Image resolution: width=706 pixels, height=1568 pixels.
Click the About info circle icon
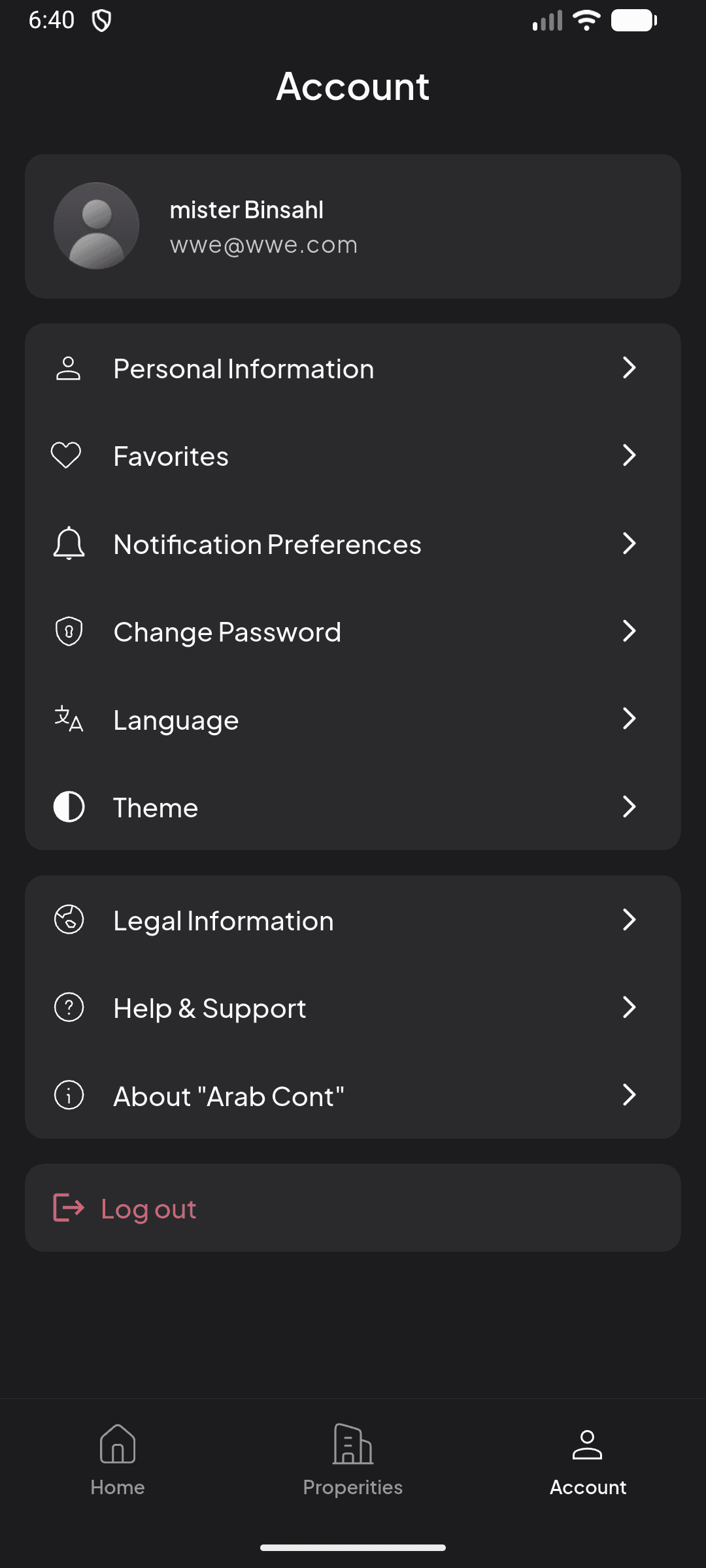(68, 1095)
